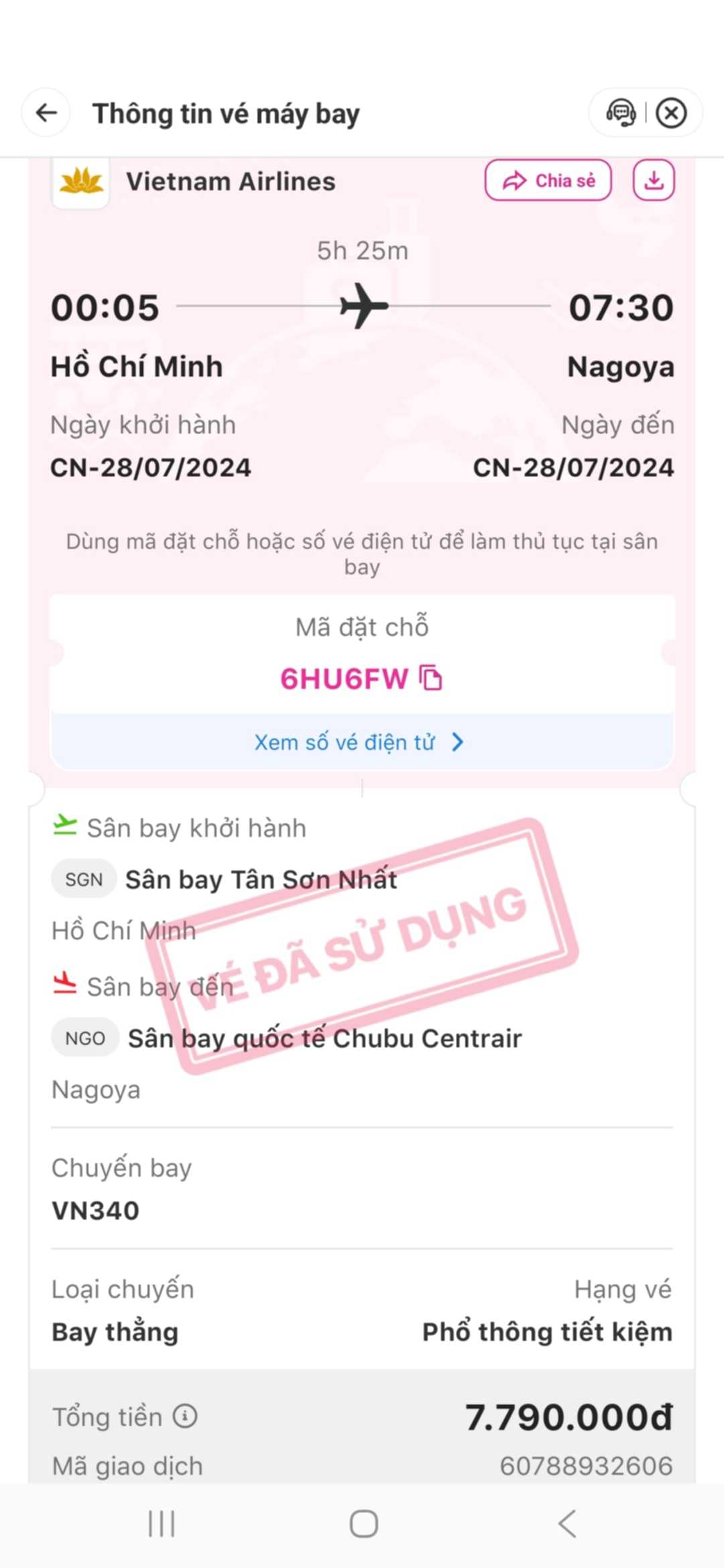Download the flight ticket

pyautogui.click(x=654, y=180)
